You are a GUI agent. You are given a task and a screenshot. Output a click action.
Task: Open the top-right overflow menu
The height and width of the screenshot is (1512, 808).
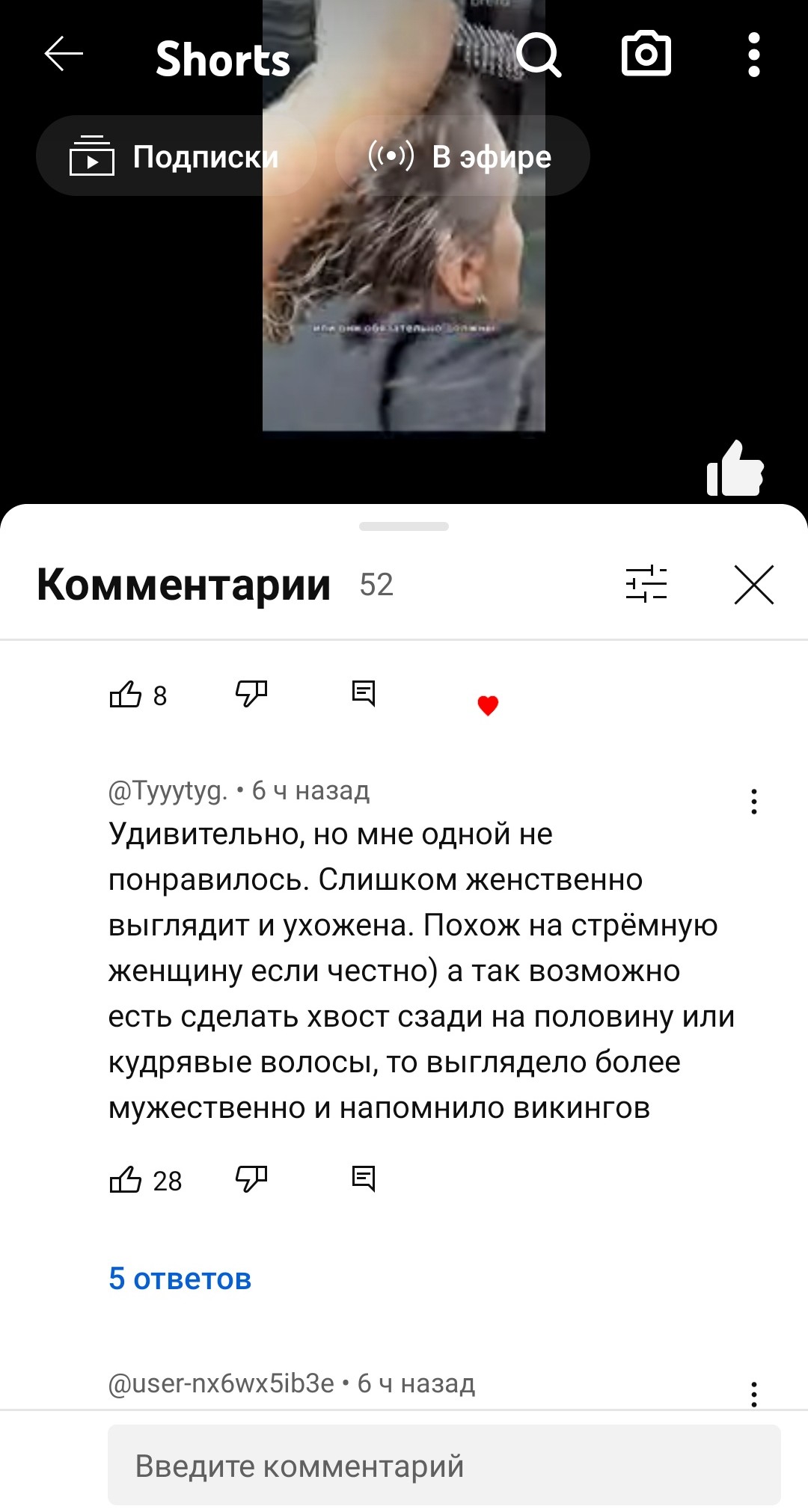click(x=754, y=55)
